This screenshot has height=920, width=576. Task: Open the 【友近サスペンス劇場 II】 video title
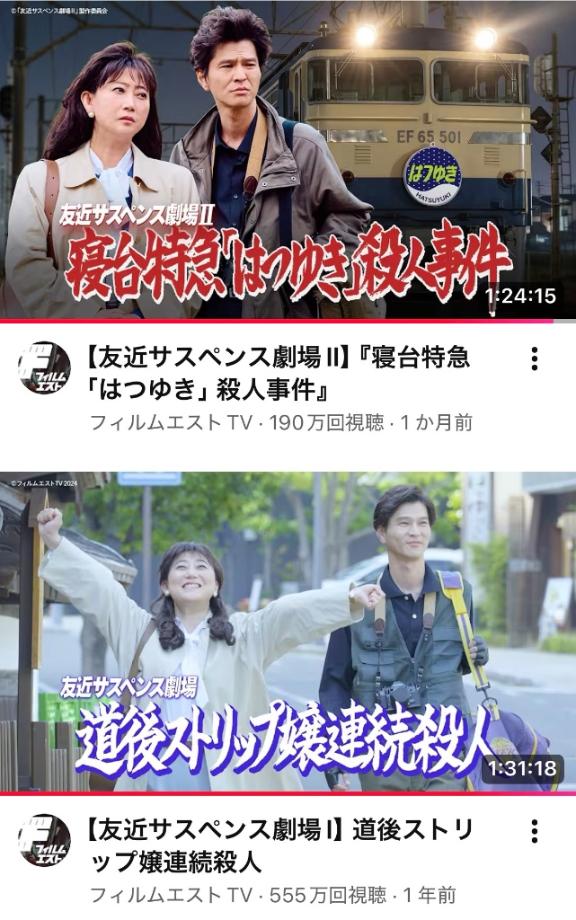[x=279, y=374]
